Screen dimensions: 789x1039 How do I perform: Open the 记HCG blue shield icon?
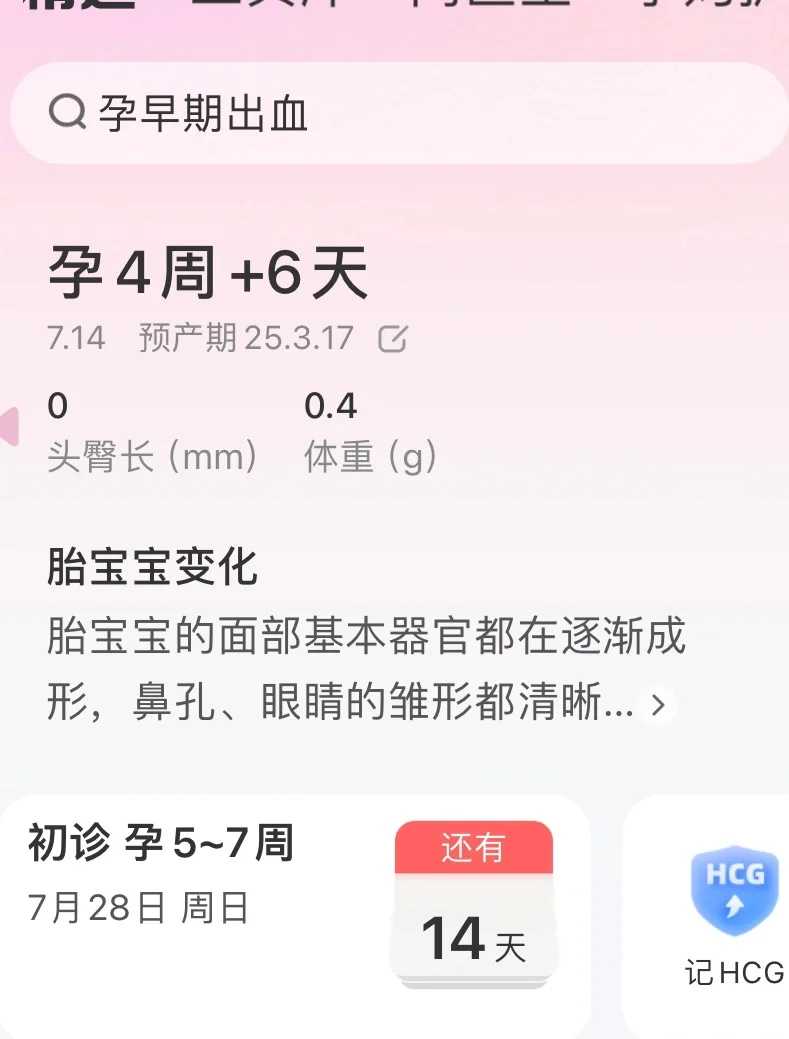pos(735,889)
